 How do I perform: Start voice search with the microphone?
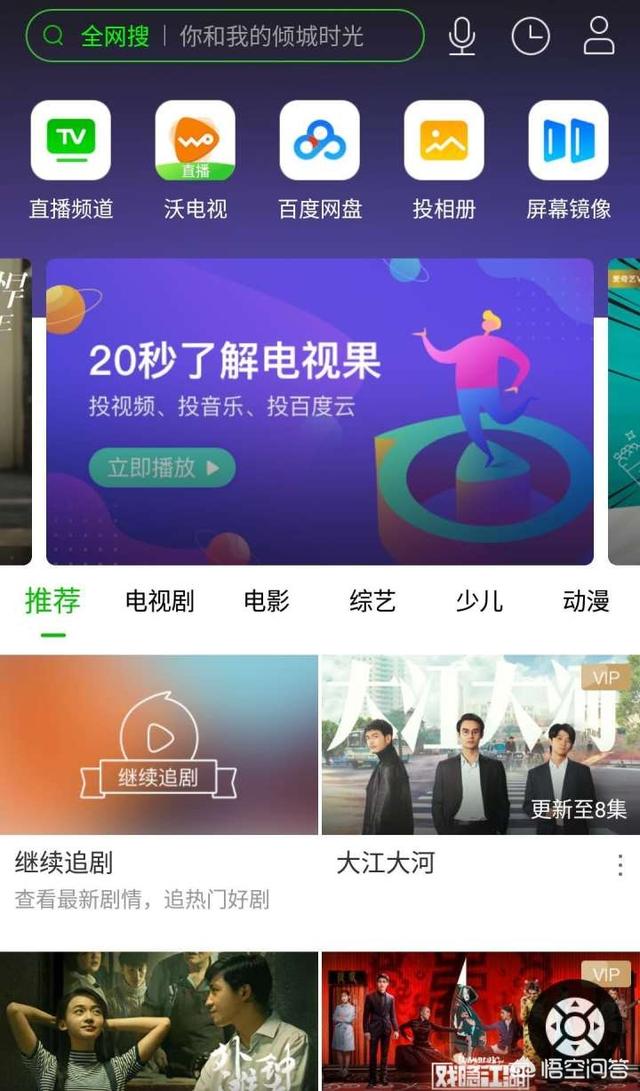[462, 37]
